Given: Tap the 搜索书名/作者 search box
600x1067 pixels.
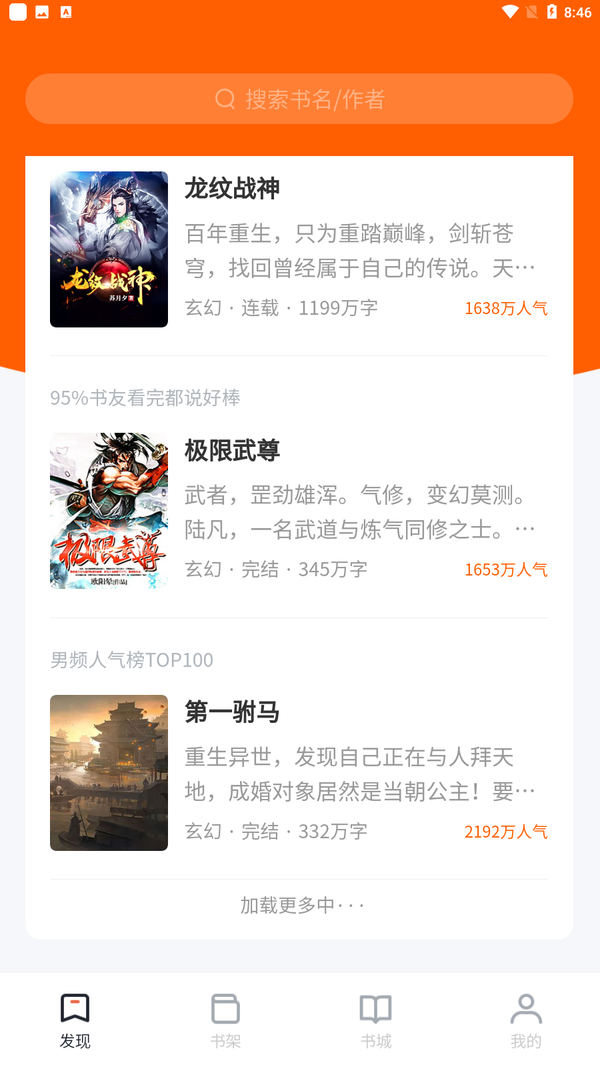Looking at the screenshot, I should tap(299, 99).
